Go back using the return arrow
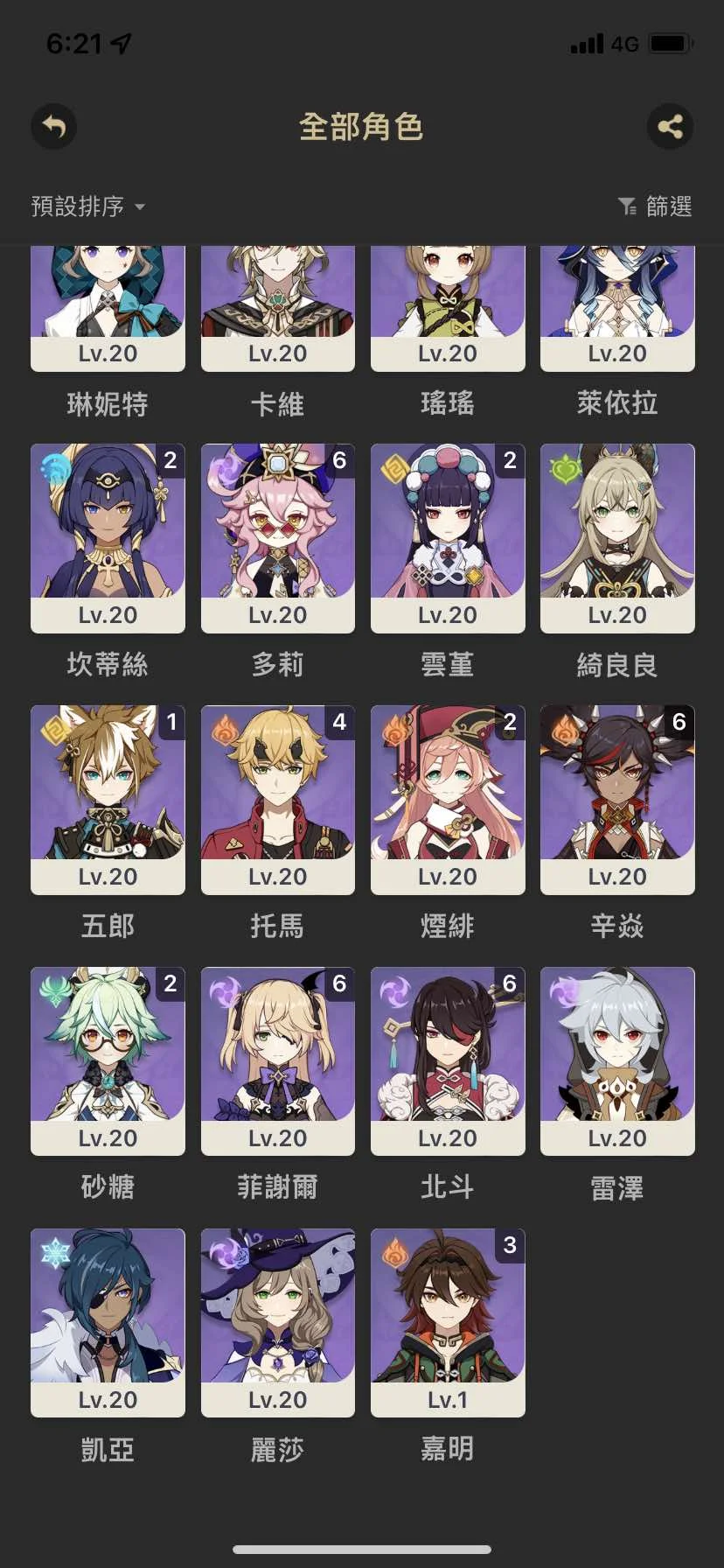This screenshot has width=724, height=1568. click(54, 127)
